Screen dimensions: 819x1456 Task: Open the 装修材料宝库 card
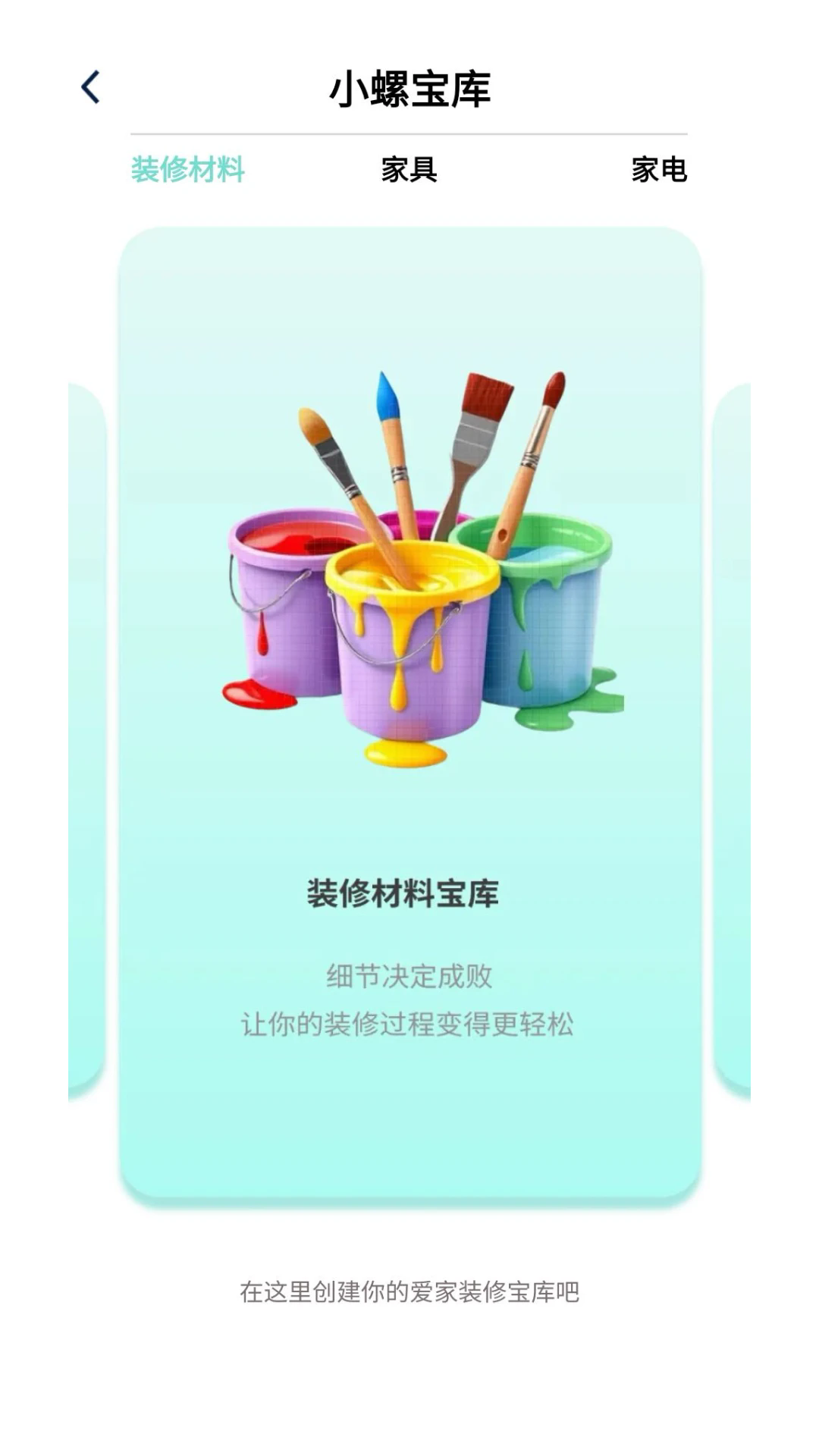(x=409, y=713)
